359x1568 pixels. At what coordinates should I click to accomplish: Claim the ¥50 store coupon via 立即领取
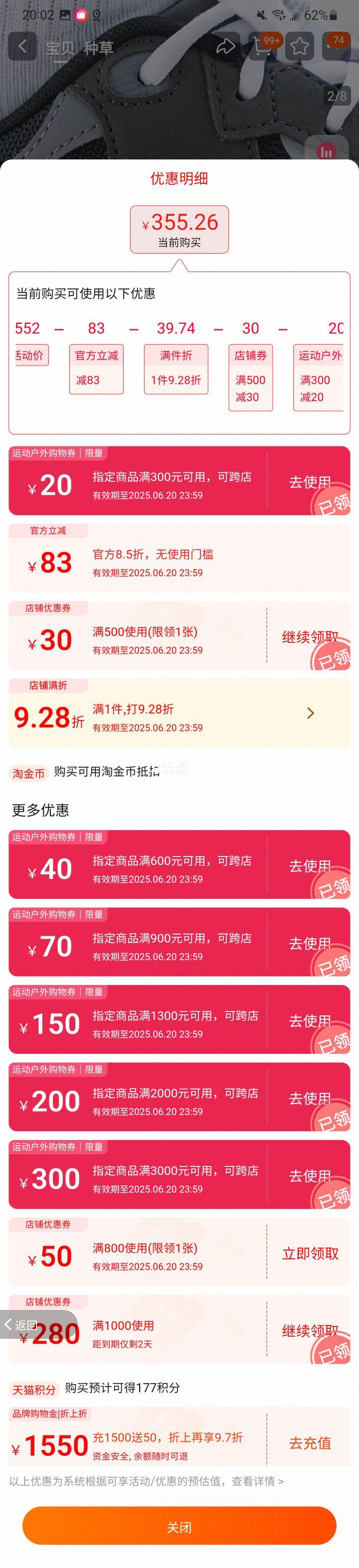(309, 1253)
